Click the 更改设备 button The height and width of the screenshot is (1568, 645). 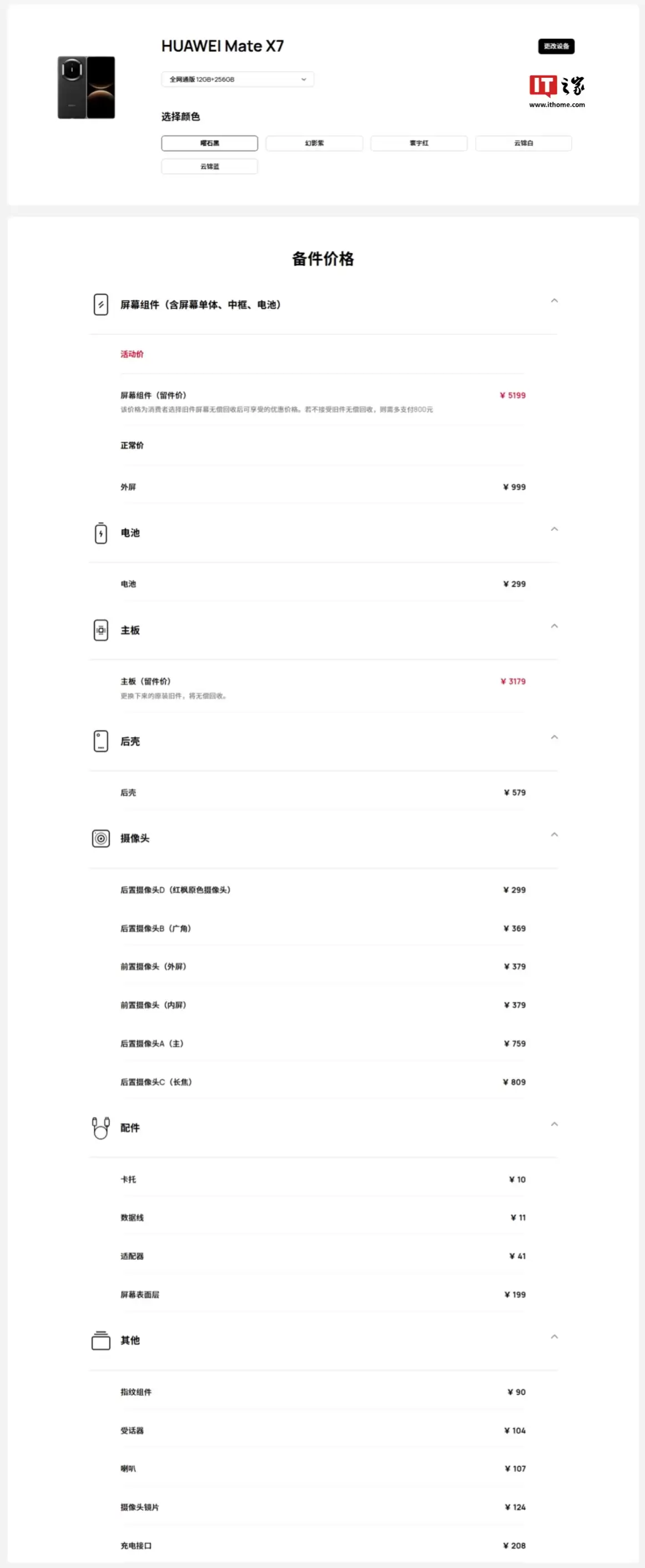[x=555, y=46]
